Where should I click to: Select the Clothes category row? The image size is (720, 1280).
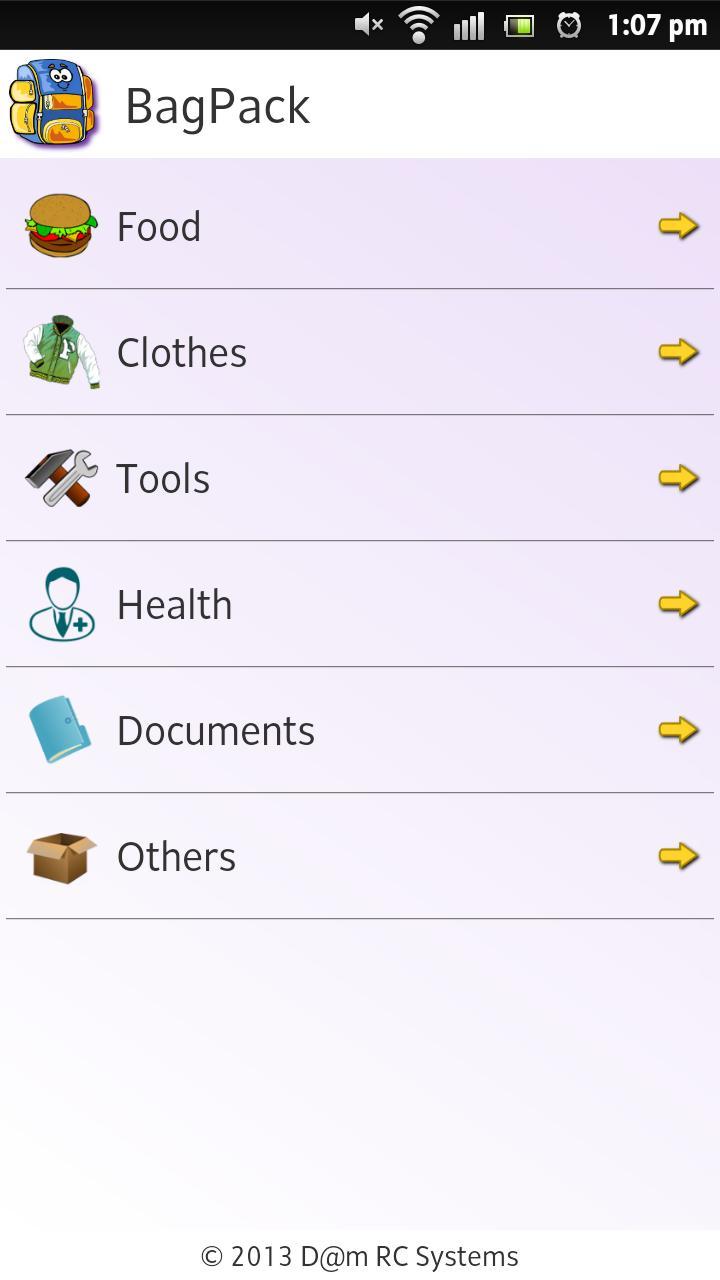(x=360, y=352)
